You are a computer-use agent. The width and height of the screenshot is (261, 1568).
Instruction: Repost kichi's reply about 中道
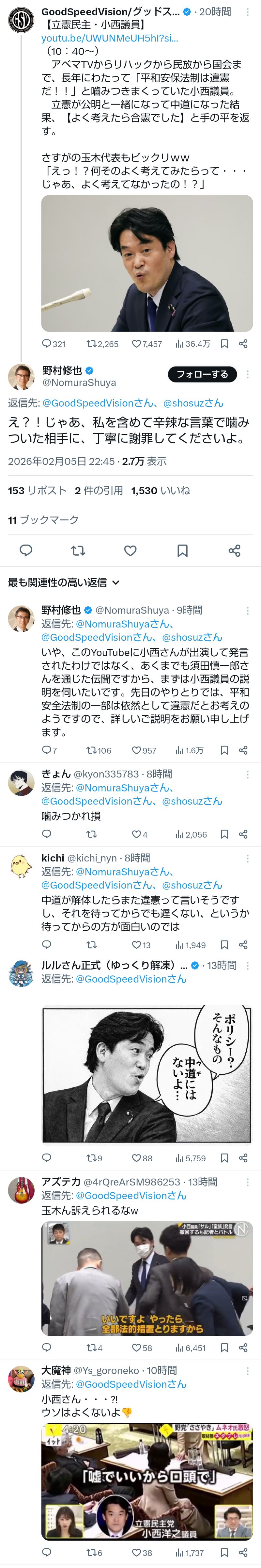click(x=91, y=945)
